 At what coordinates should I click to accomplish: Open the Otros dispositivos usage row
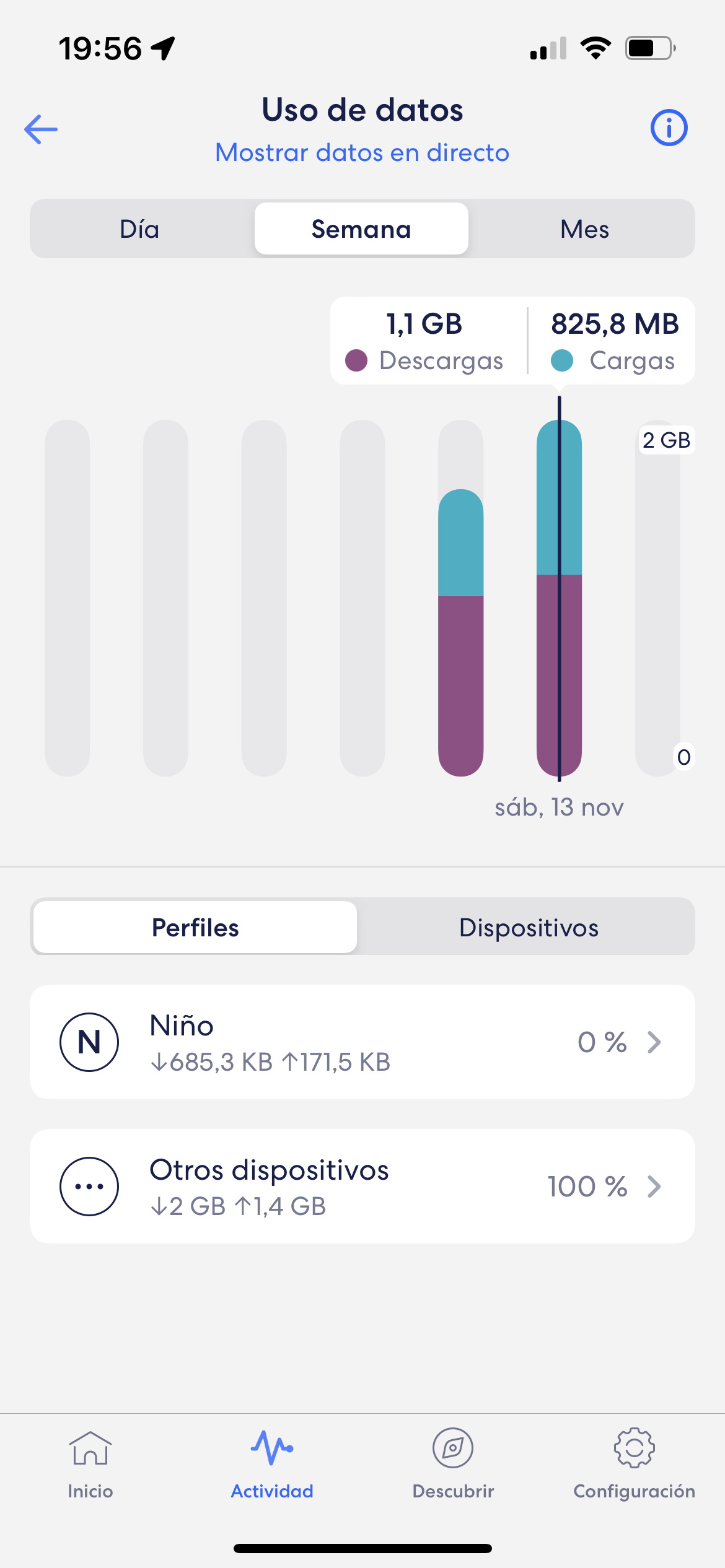362,1187
